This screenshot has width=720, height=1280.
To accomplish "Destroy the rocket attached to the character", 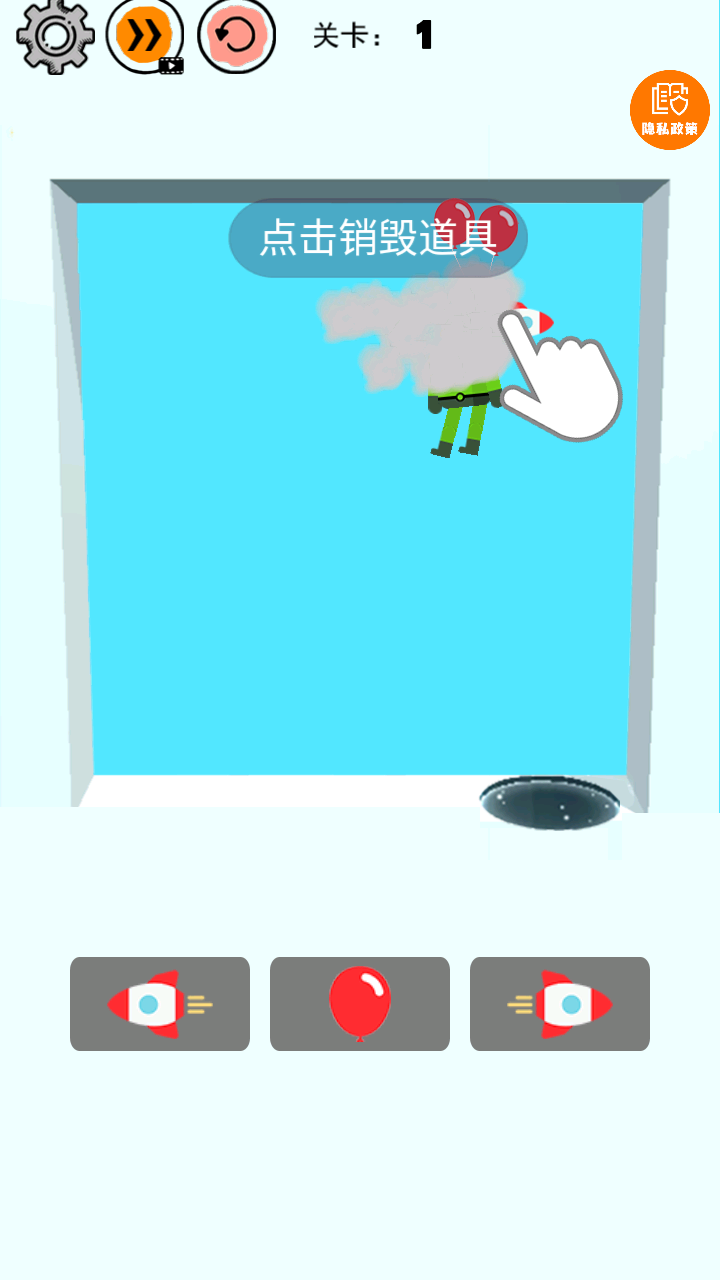I will coord(531,319).
